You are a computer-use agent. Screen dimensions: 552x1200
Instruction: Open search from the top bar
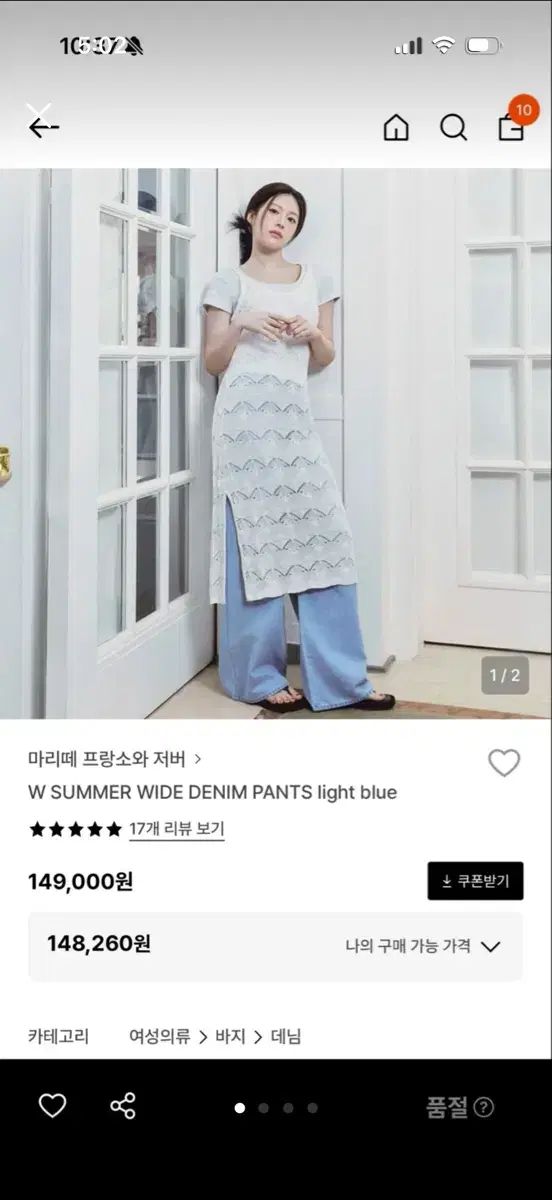(454, 127)
